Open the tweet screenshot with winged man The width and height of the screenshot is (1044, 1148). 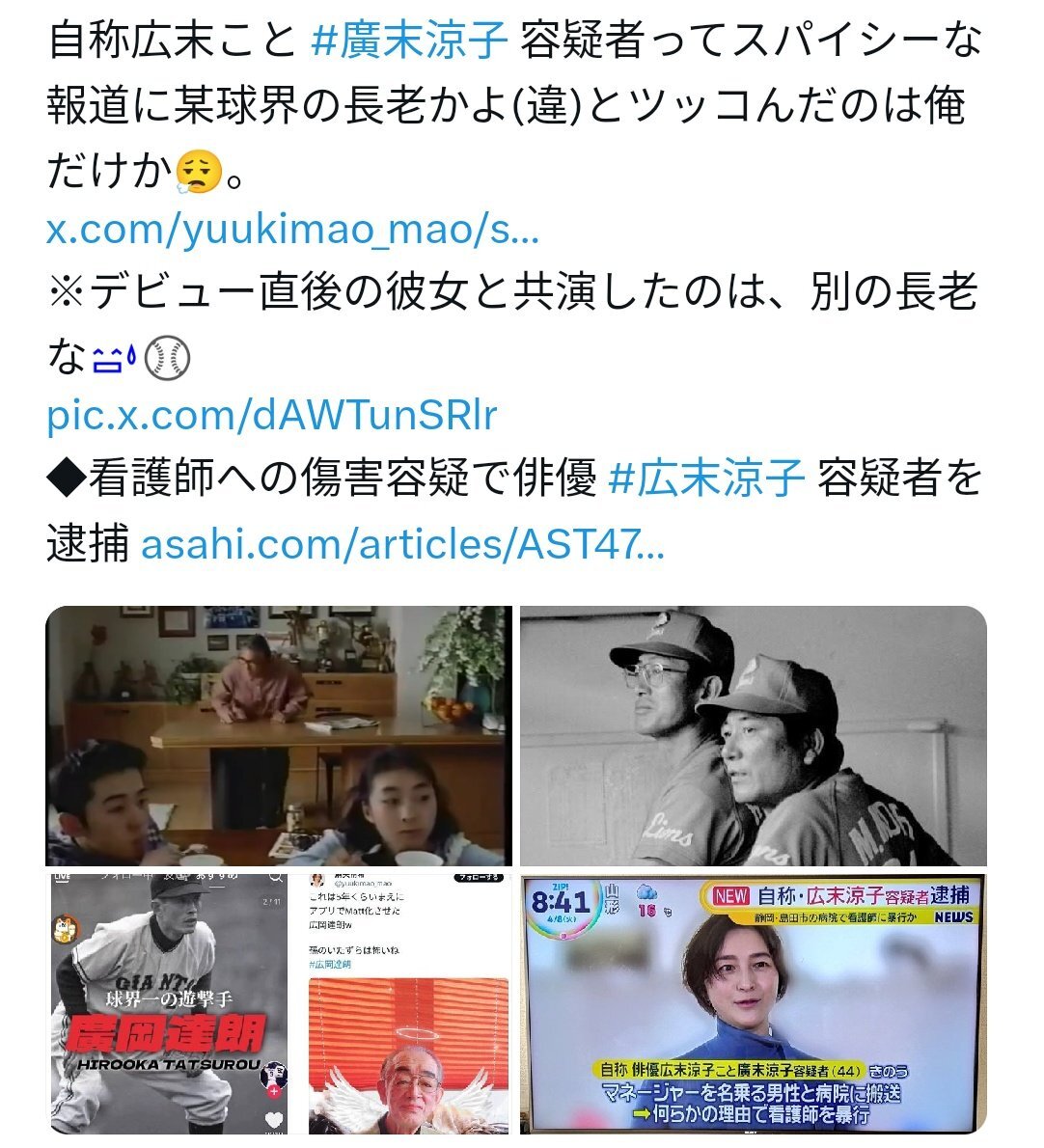408,1003
